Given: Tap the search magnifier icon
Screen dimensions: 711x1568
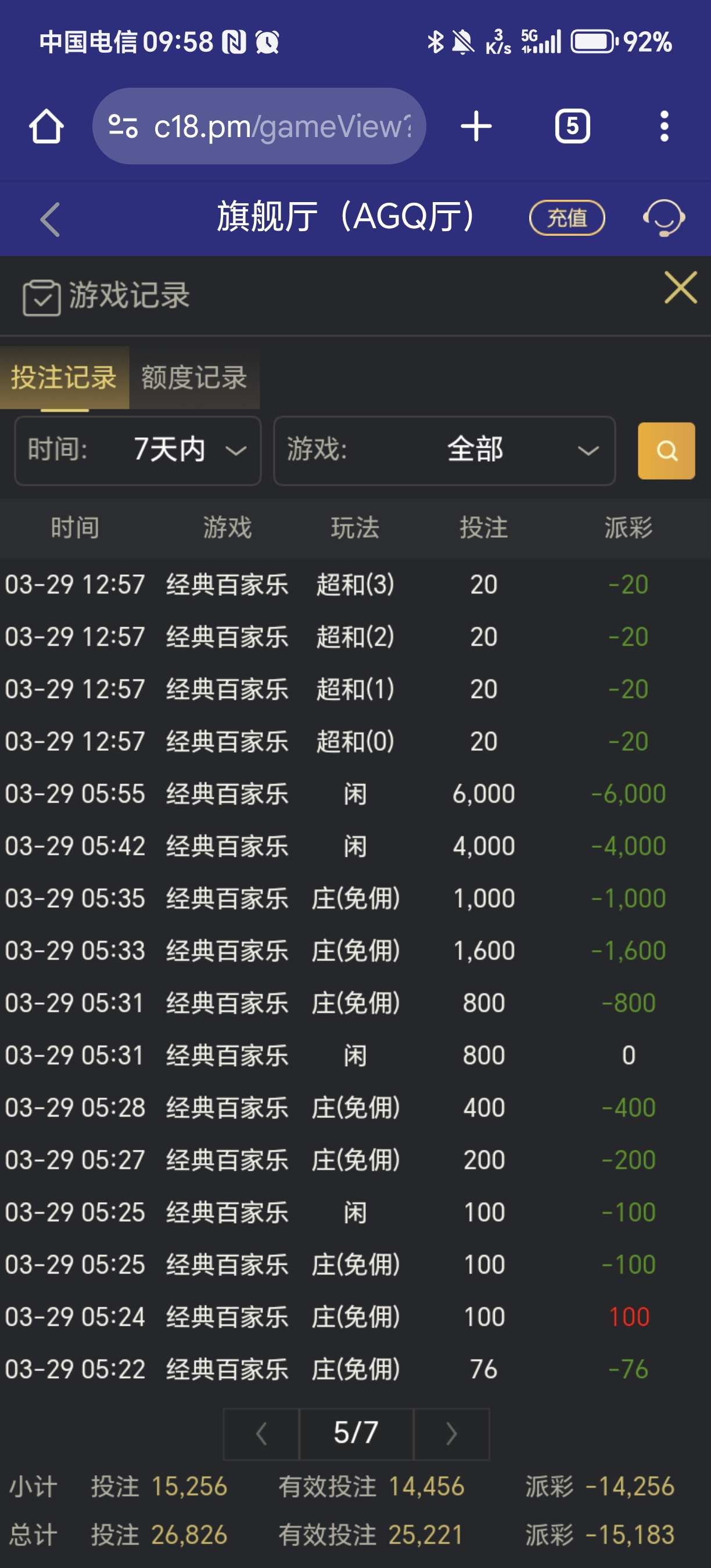Looking at the screenshot, I should click(x=666, y=451).
